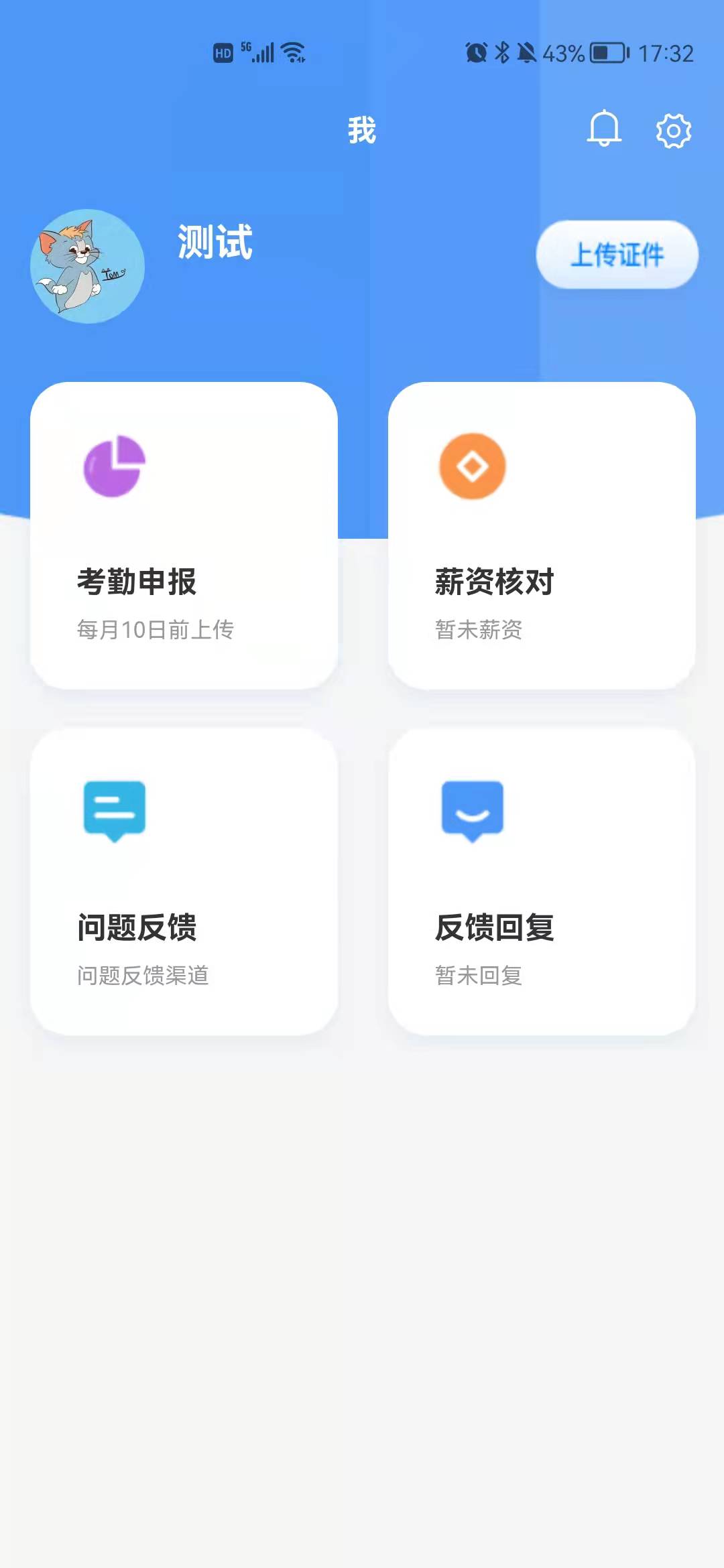Tap the username 测试
Viewport: 724px width, 1568px height.
[213, 245]
